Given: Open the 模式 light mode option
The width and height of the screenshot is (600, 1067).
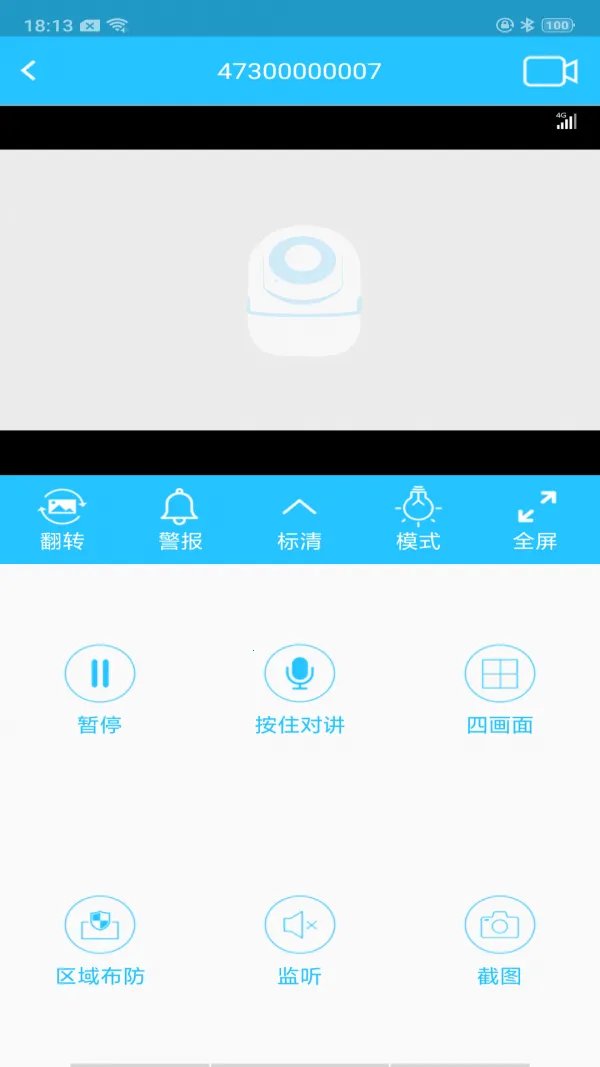Looking at the screenshot, I should point(418,519).
